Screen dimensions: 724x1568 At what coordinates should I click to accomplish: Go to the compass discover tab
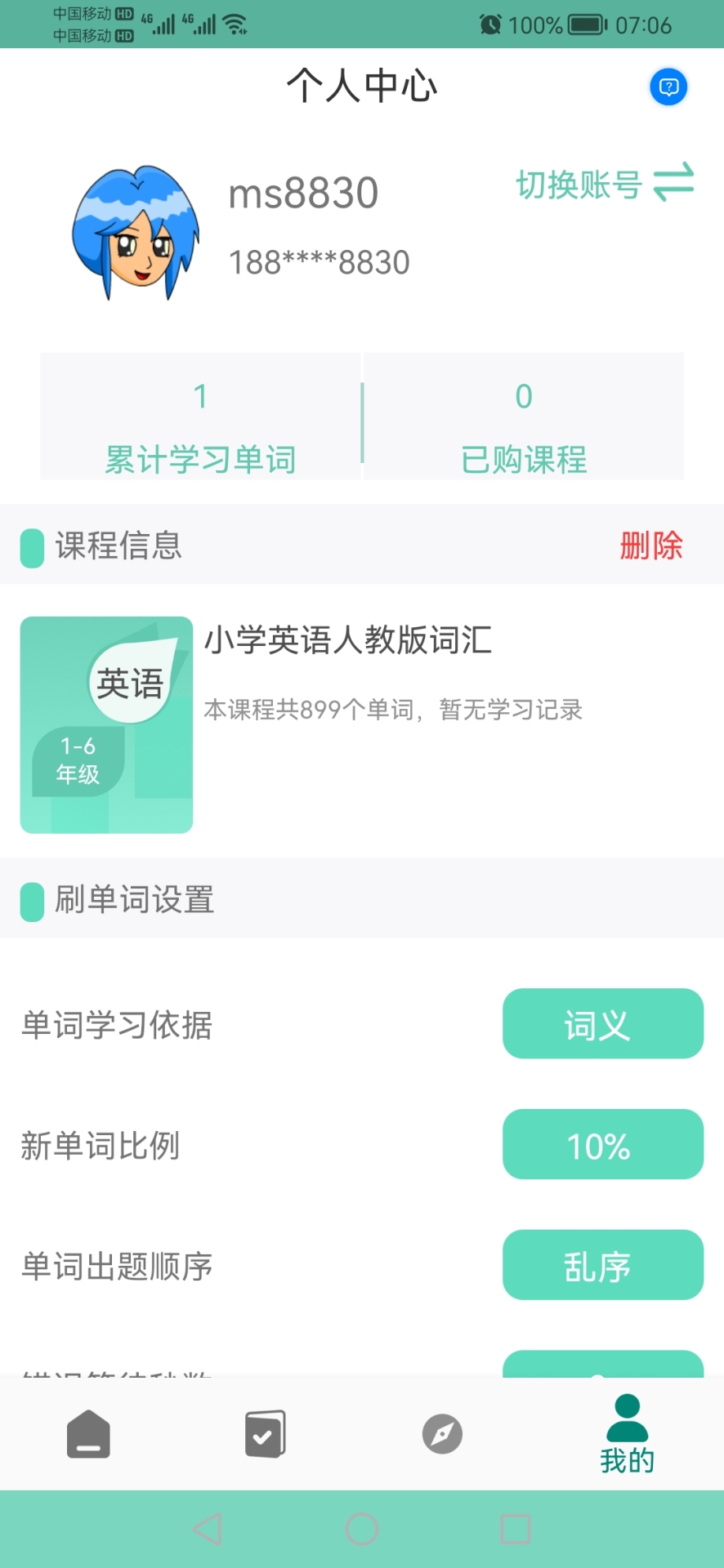click(x=442, y=1434)
